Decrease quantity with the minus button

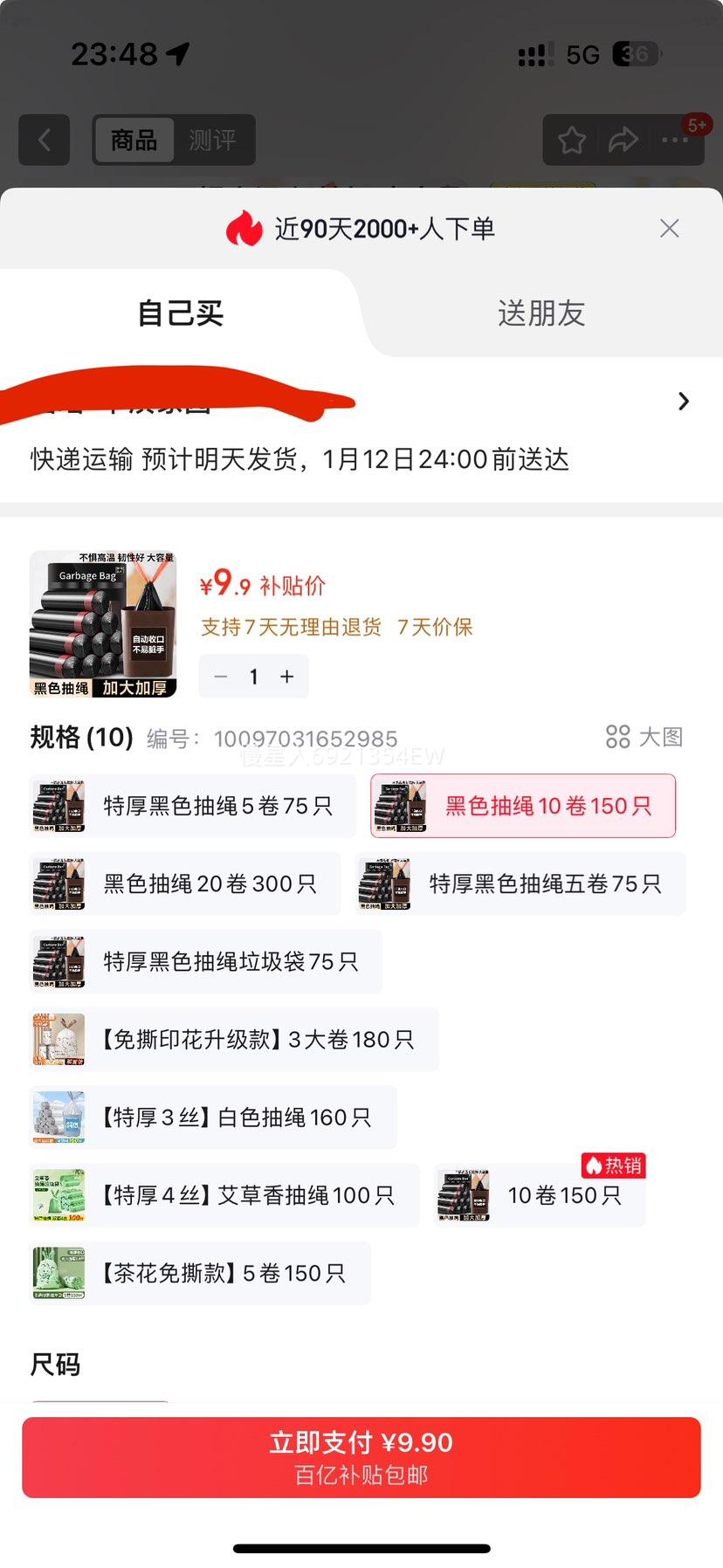[x=221, y=677]
